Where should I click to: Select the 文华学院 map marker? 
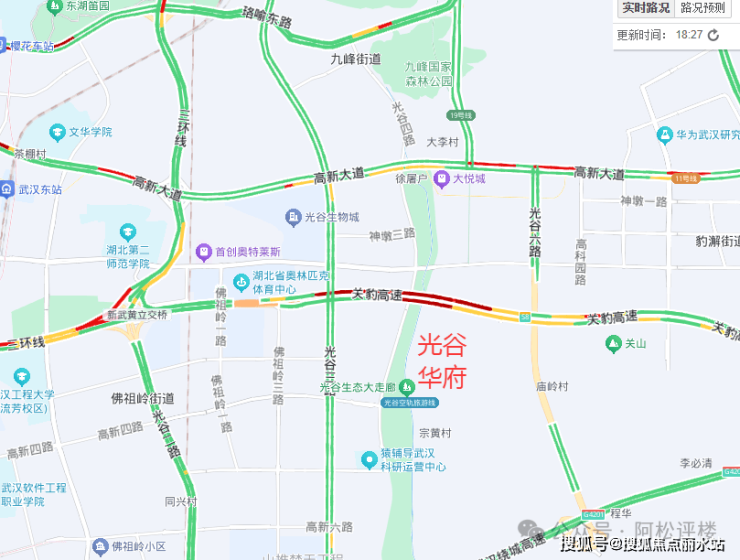tap(56, 132)
